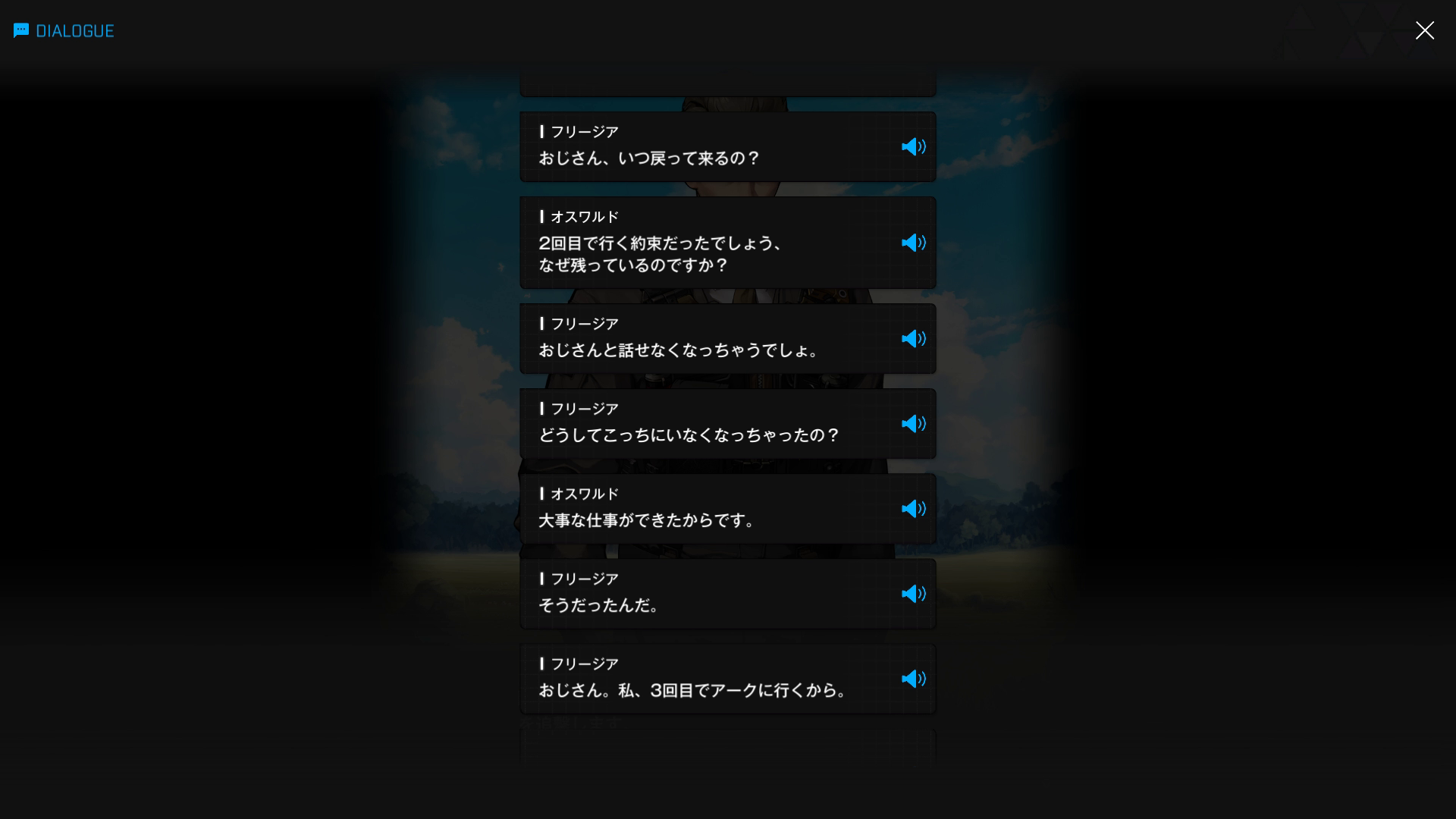Close the dialogue log

(x=1424, y=30)
